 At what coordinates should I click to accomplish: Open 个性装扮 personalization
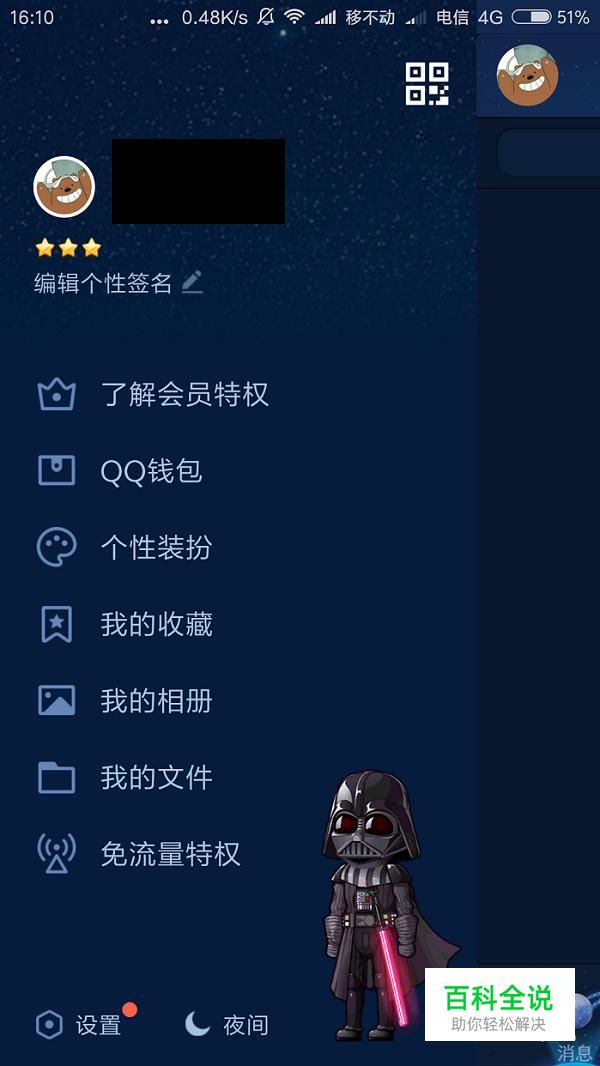pos(156,548)
